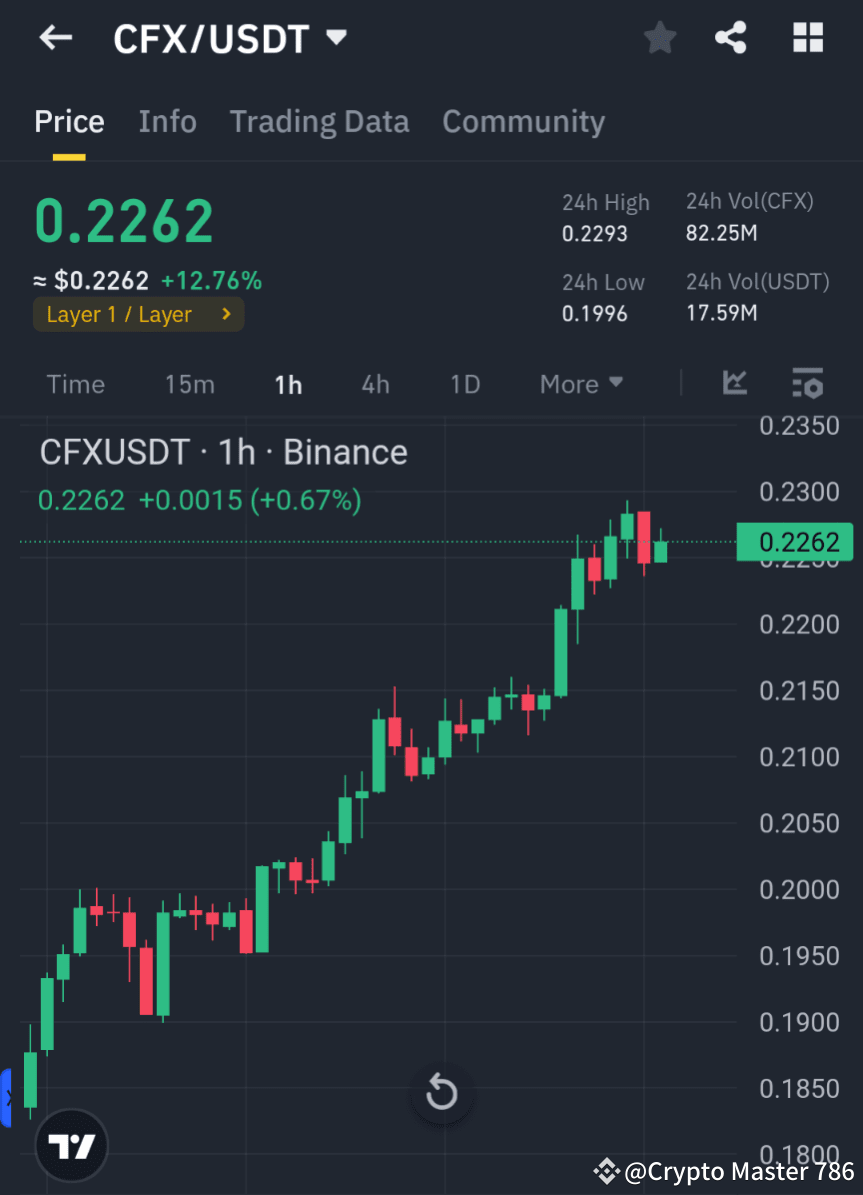Screen dimensions: 863x1195
Task: Open the chart settings icon beside chart style
Action: click(x=807, y=383)
